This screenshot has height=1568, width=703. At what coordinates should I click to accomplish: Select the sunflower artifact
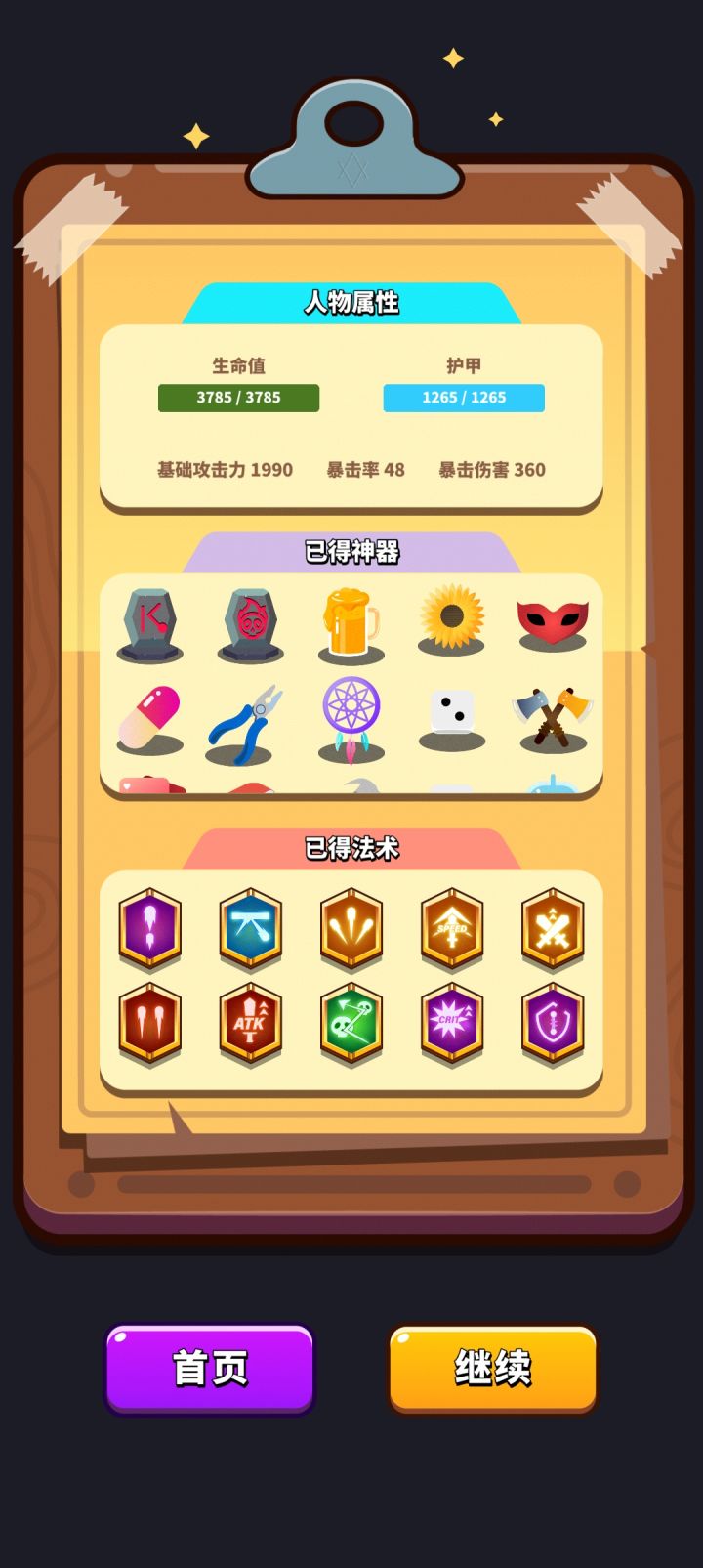point(452,625)
